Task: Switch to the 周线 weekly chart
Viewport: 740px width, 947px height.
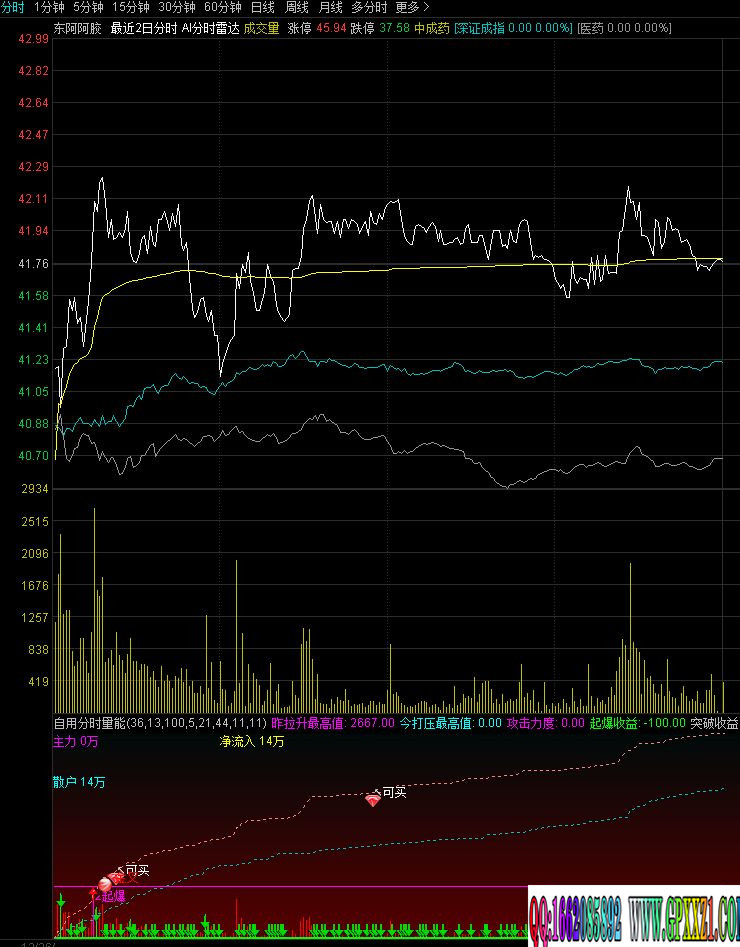Action: [297, 7]
